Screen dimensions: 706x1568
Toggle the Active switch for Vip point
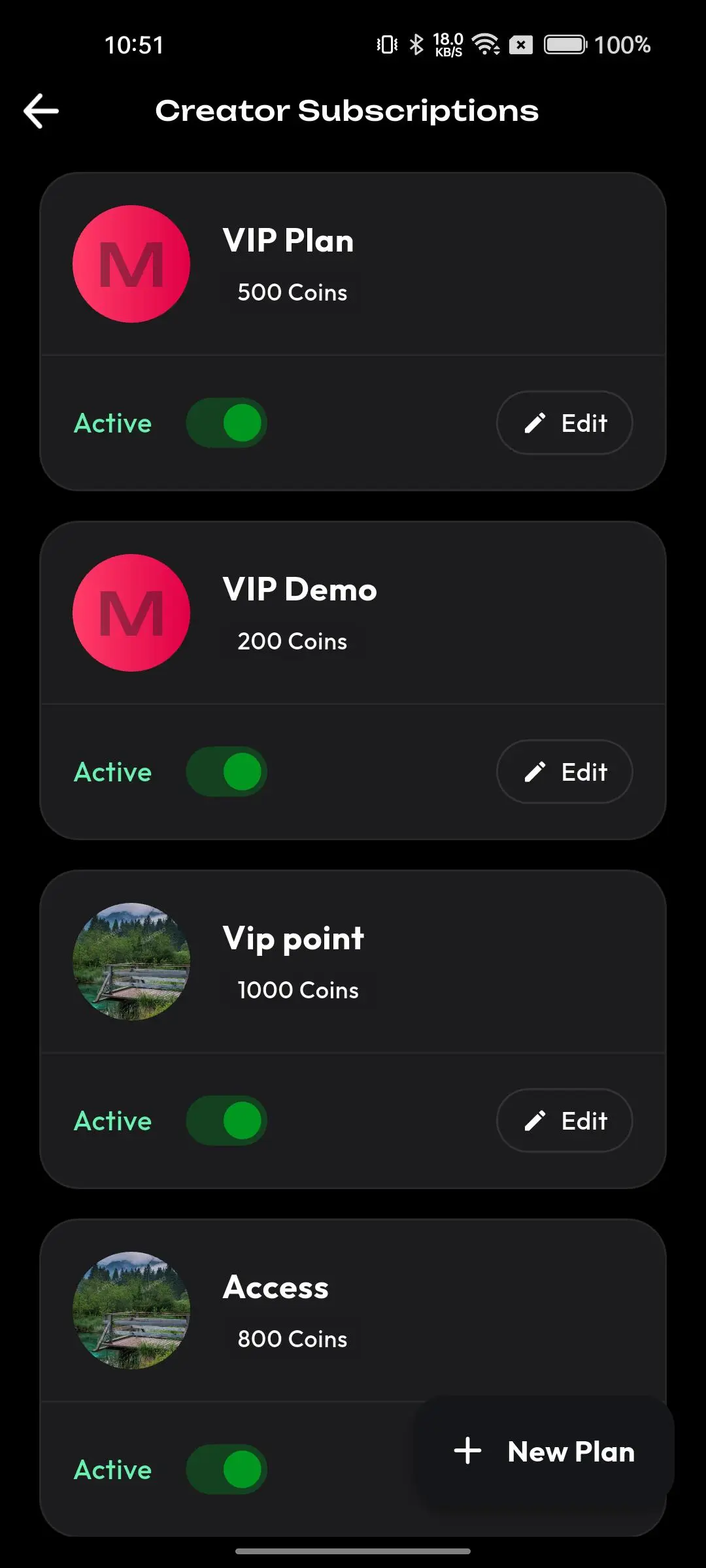pyautogui.click(x=226, y=1120)
